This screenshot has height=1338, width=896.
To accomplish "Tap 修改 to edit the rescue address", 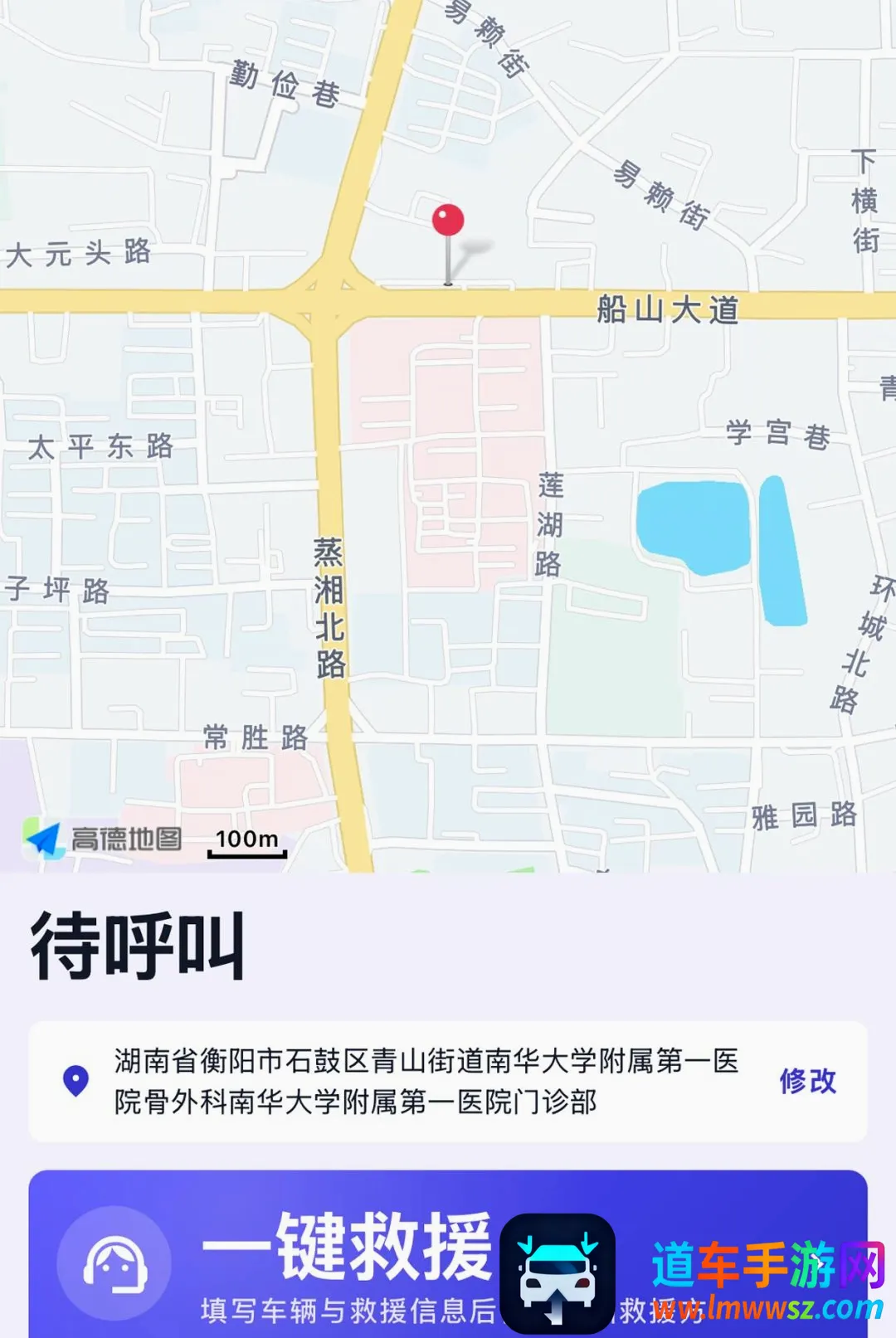I will tap(807, 1081).
